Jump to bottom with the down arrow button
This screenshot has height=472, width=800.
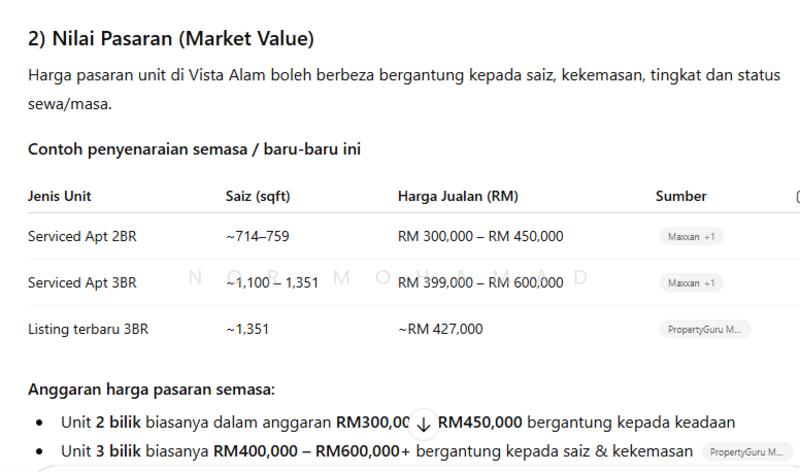(423, 424)
